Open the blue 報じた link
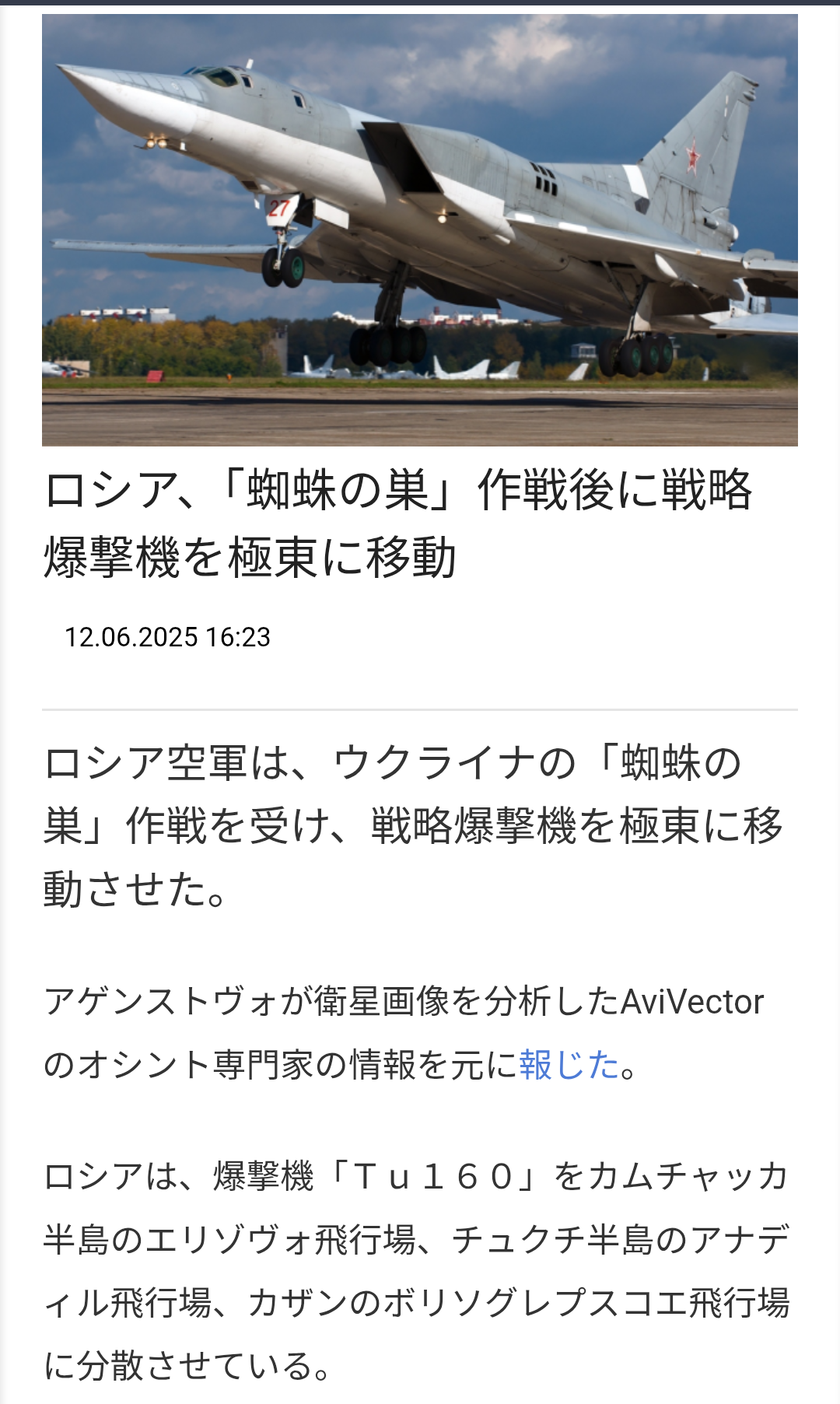This screenshot has width=840, height=1404. [569, 1065]
